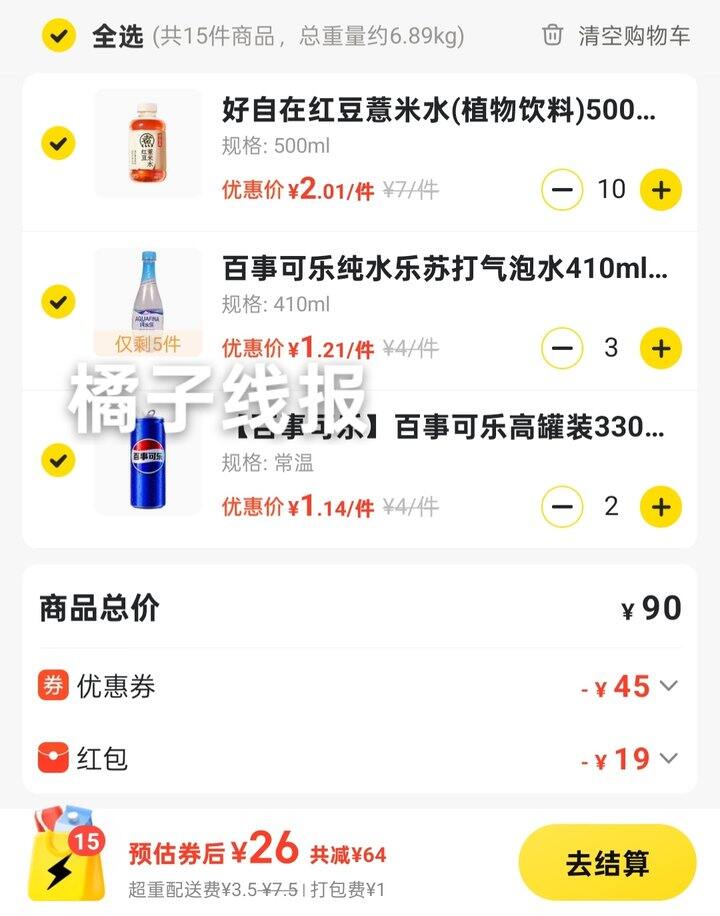Uncheck the 百事可乐纯水乐苏打气泡水 item
Screen dimensions: 720x916
coord(59,301)
